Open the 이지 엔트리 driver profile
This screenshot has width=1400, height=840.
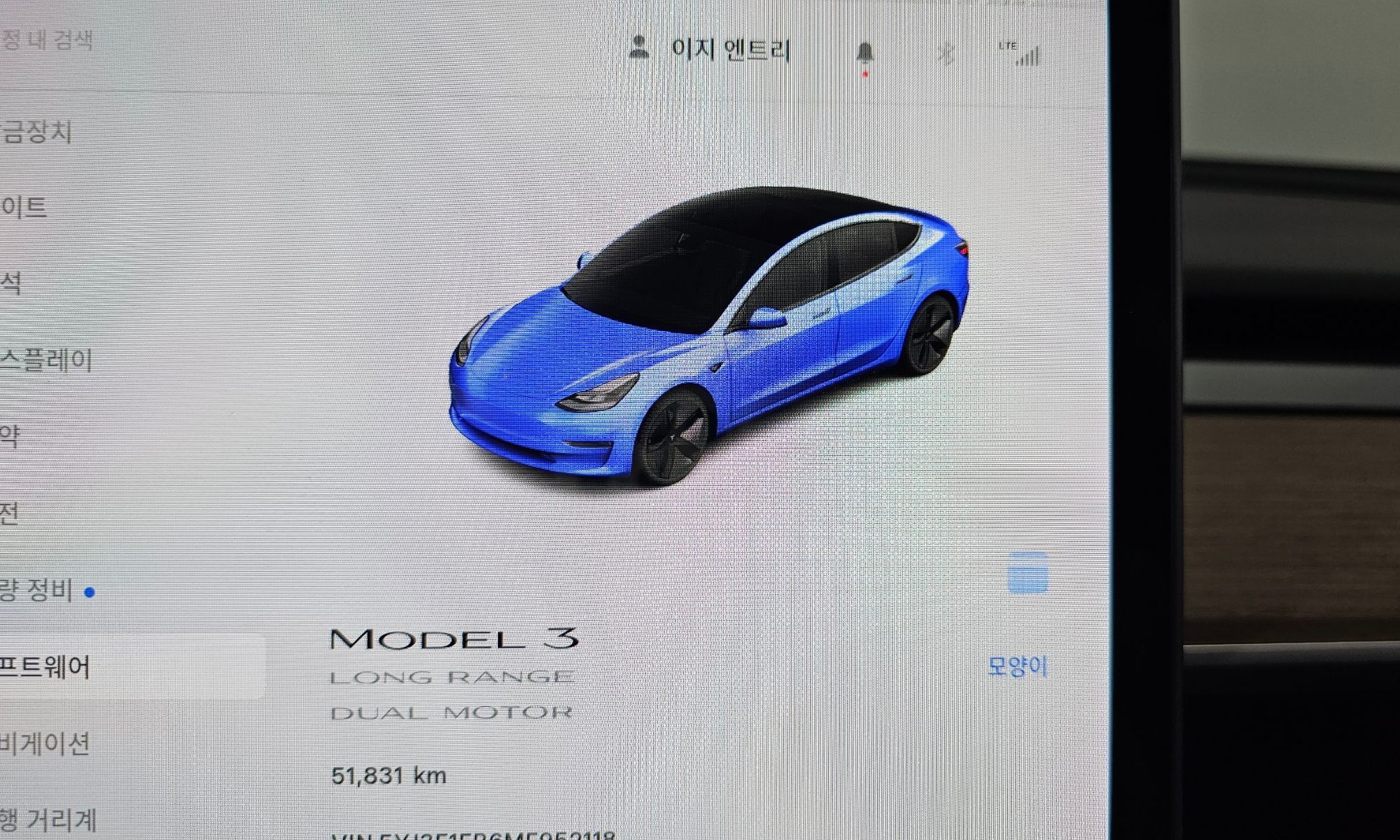click(710, 50)
